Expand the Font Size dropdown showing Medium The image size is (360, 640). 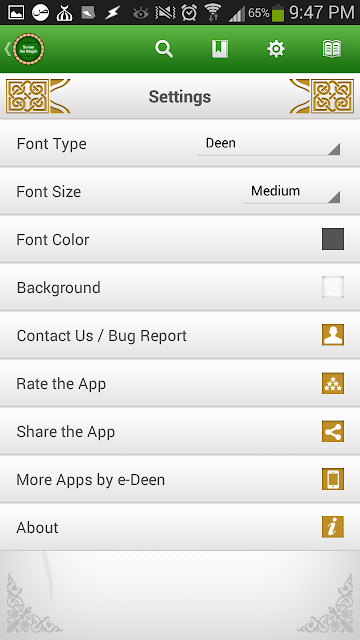click(x=292, y=191)
